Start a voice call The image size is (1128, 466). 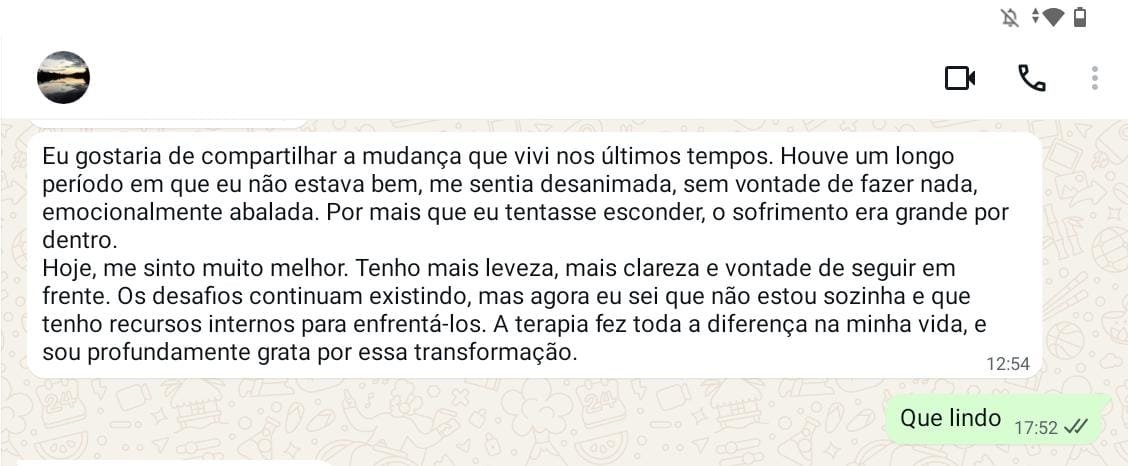pos(1031,78)
